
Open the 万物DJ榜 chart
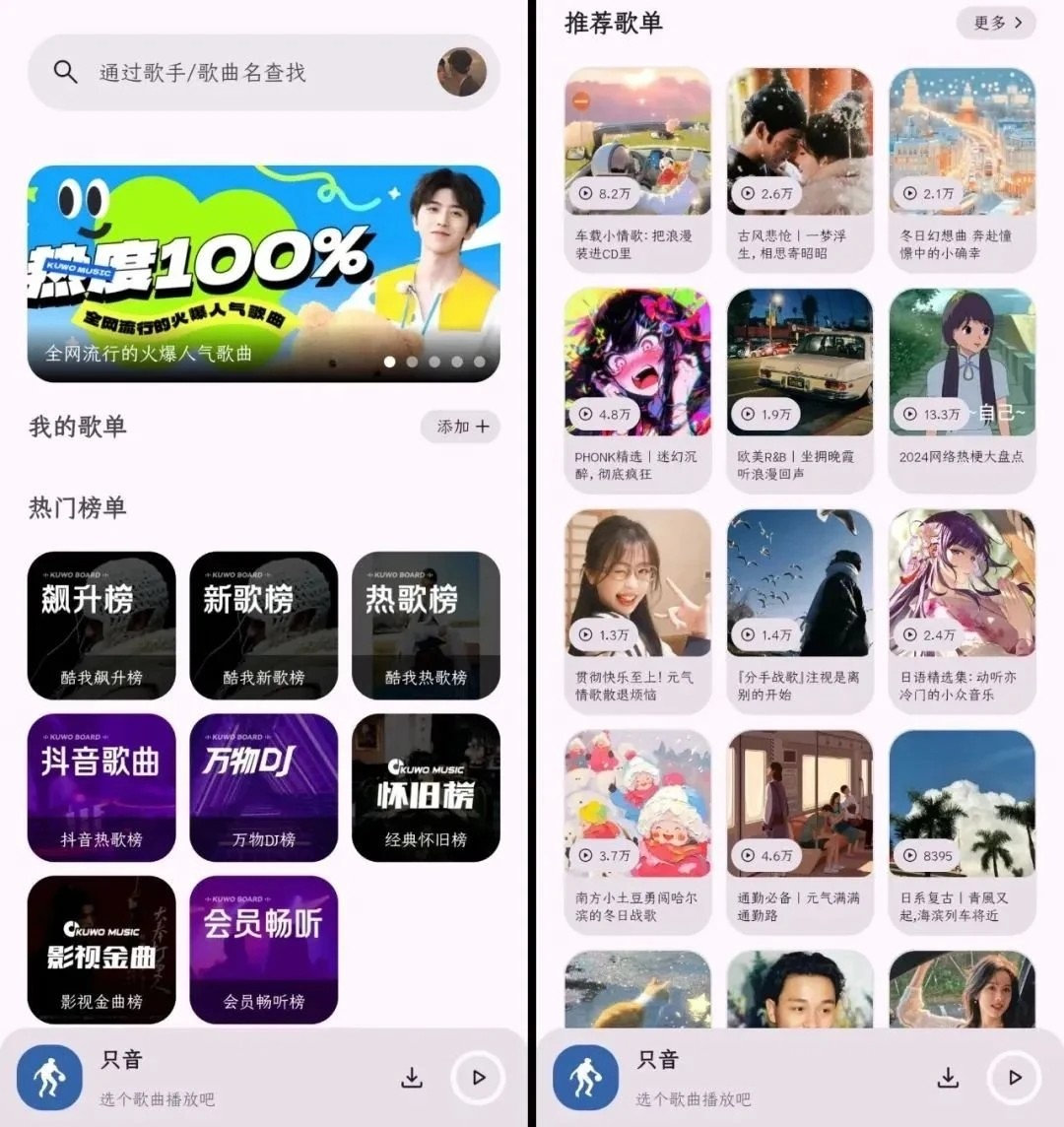[x=263, y=786]
